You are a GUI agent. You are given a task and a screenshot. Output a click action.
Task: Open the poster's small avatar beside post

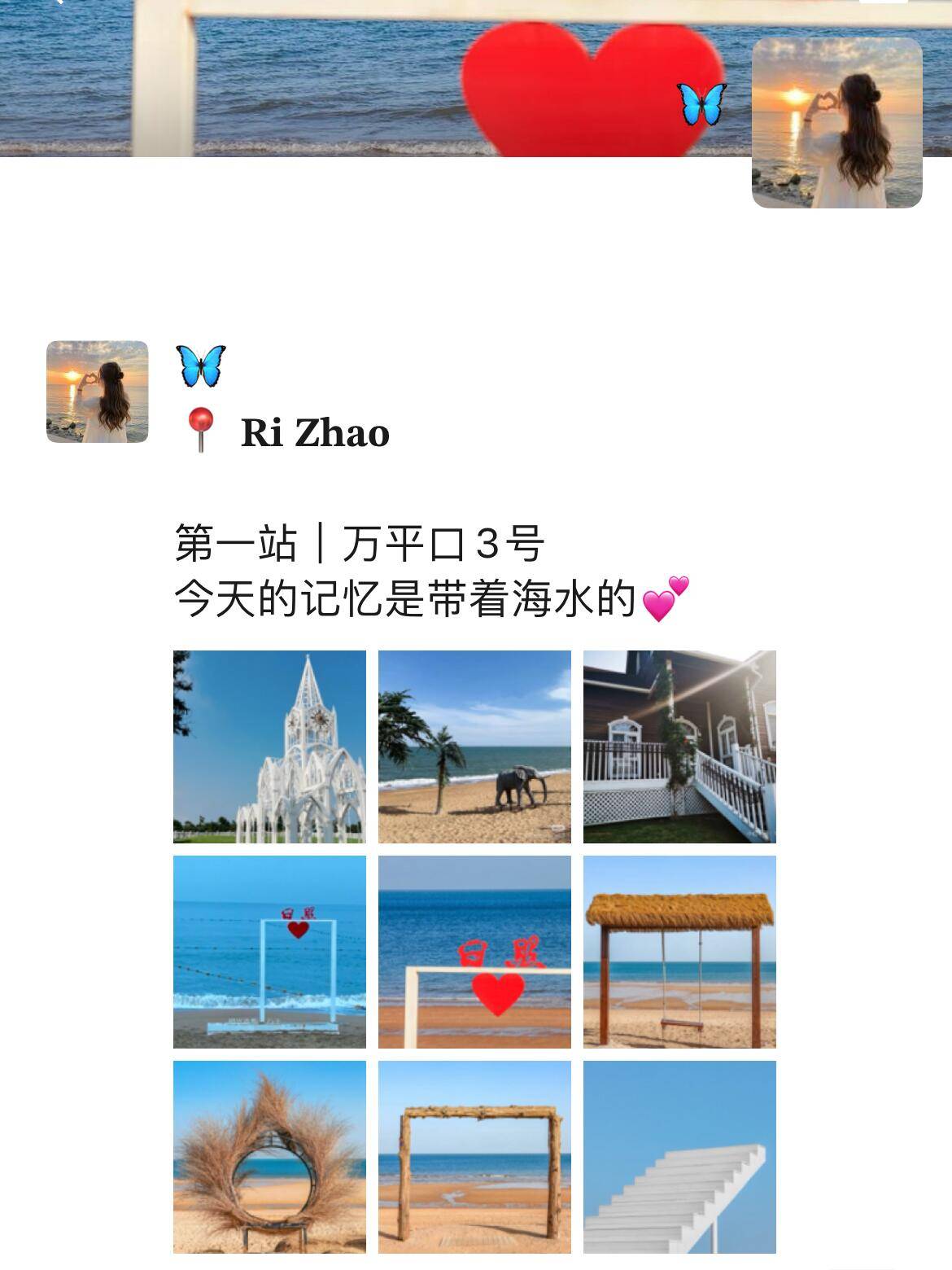click(x=98, y=392)
